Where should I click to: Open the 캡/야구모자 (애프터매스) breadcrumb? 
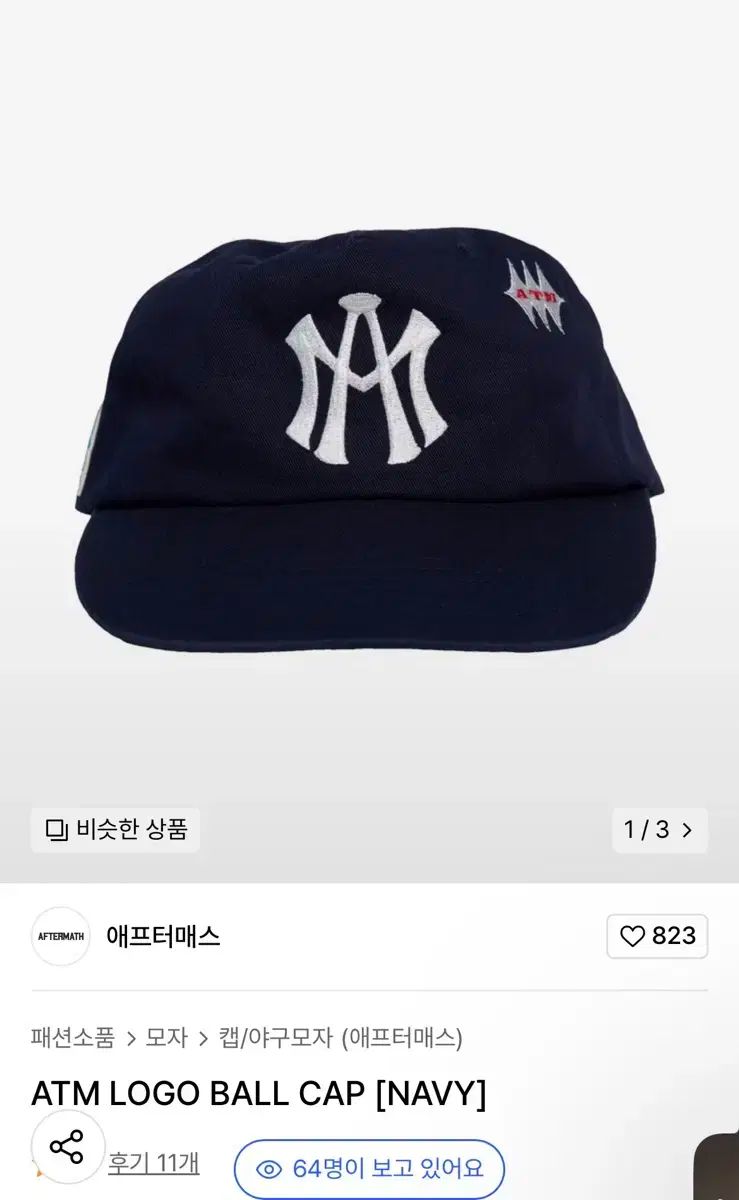340,1037
